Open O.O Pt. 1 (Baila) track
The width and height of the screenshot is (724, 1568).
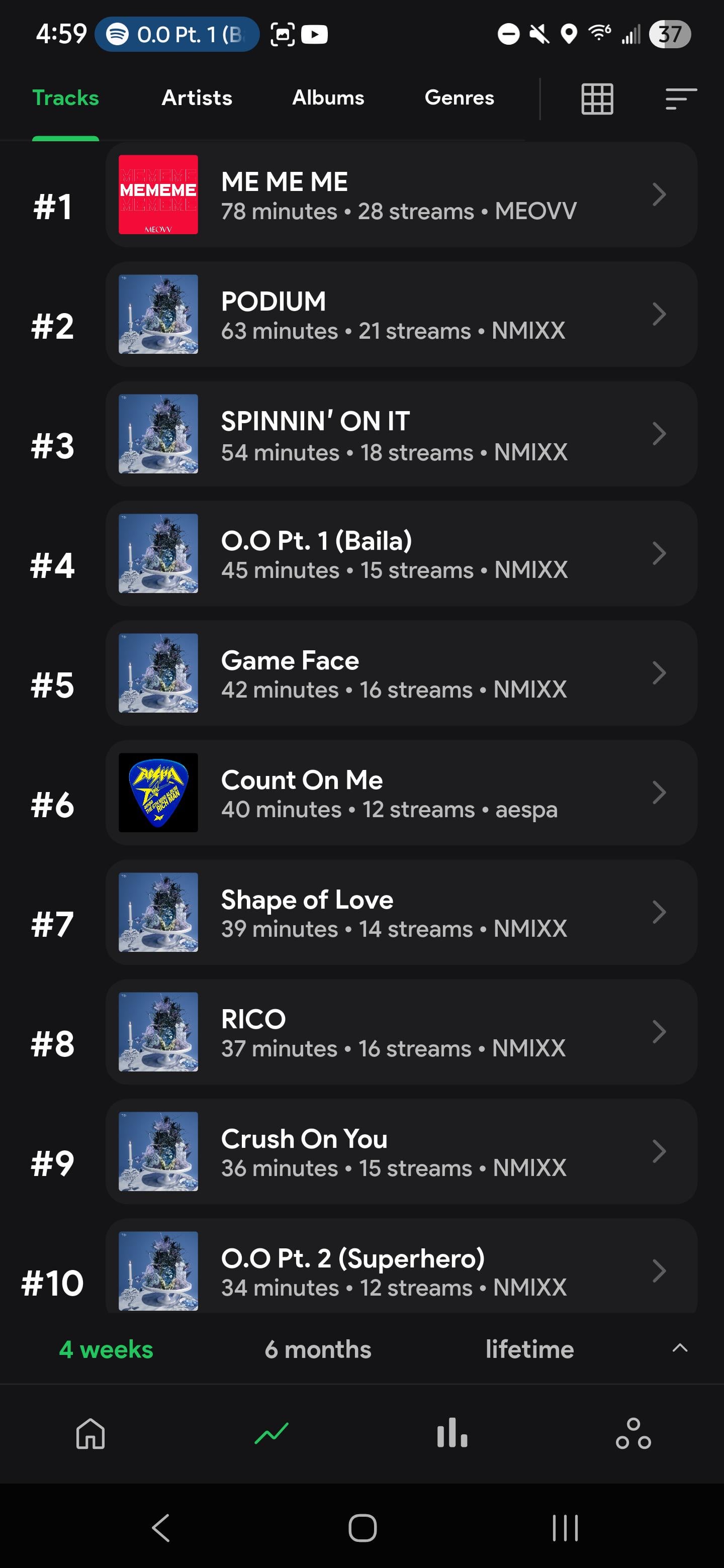tap(401, 553)
